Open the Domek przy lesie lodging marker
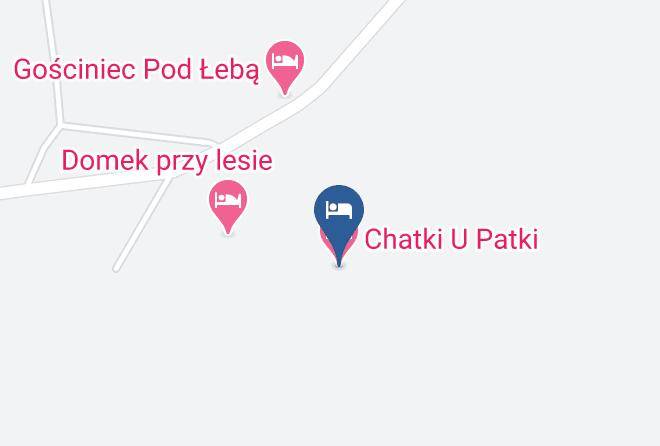The height and width of the screenshot is (446, 660). coord(228,202)
